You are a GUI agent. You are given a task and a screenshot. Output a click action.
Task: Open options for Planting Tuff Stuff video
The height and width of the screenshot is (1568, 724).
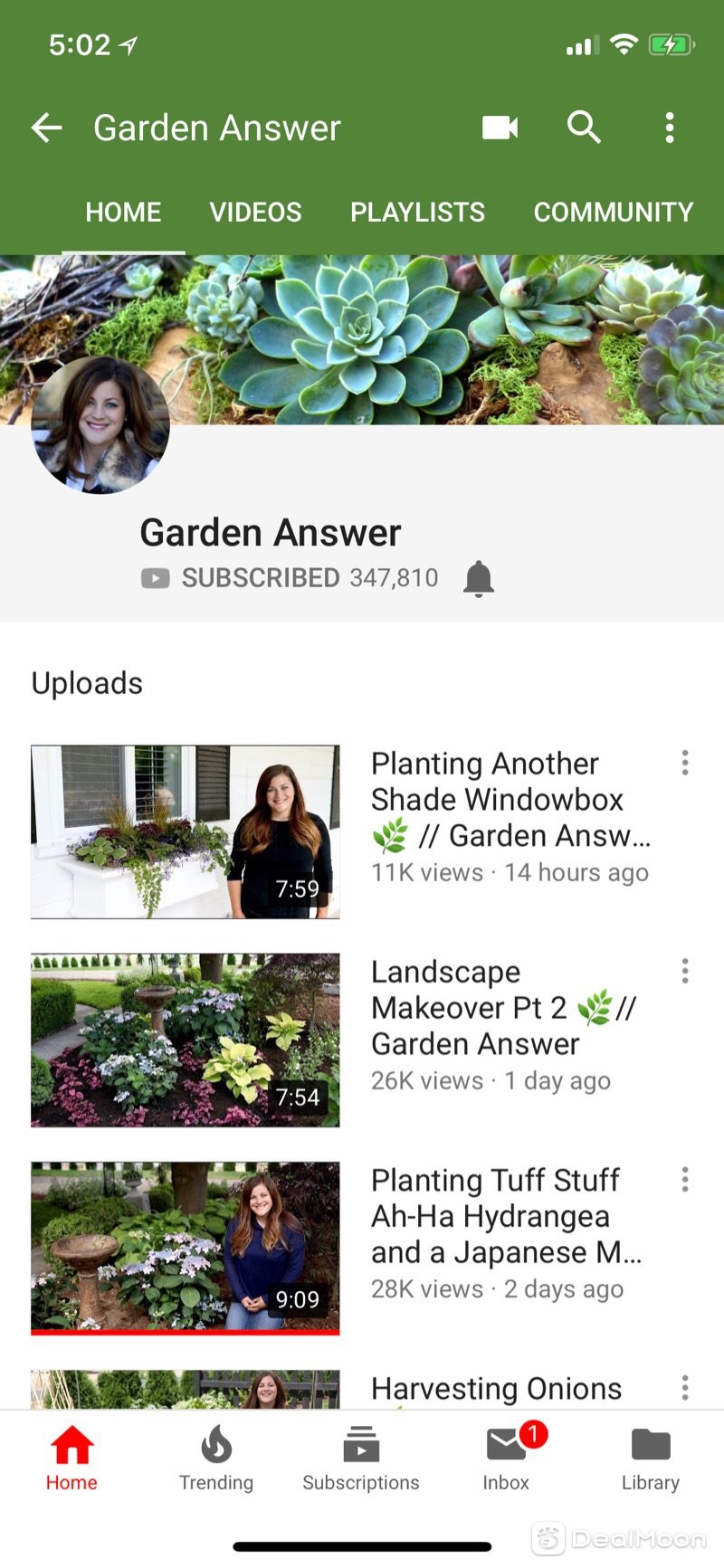click(685, 1179)
